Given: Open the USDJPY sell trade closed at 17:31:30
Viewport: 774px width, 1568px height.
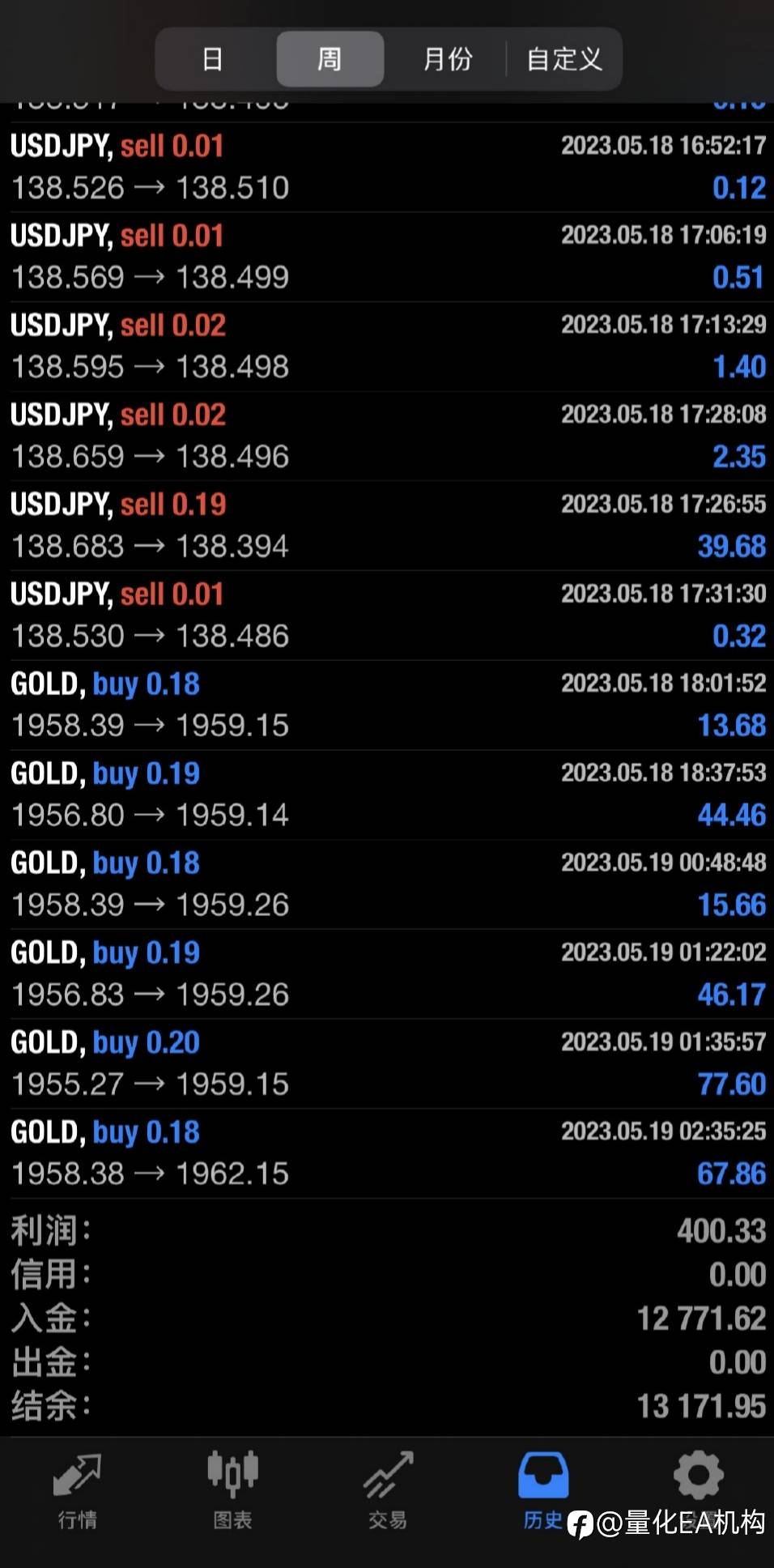Looking at the screenshot, I should point(387,616).
